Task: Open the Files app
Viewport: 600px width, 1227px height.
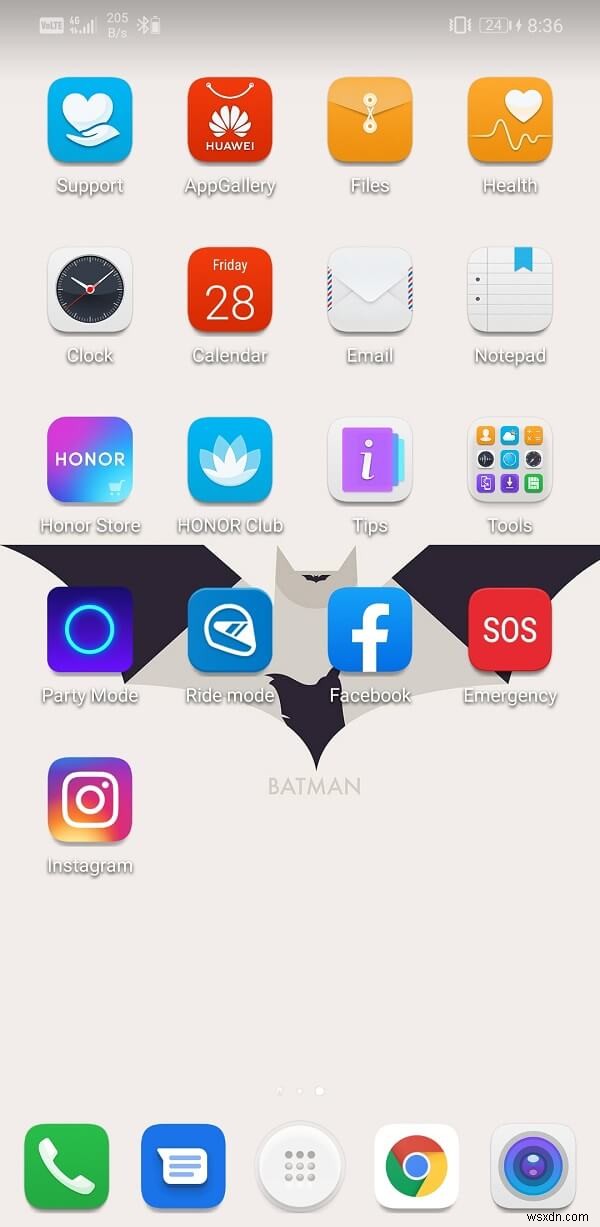Action: coord(370,120)
